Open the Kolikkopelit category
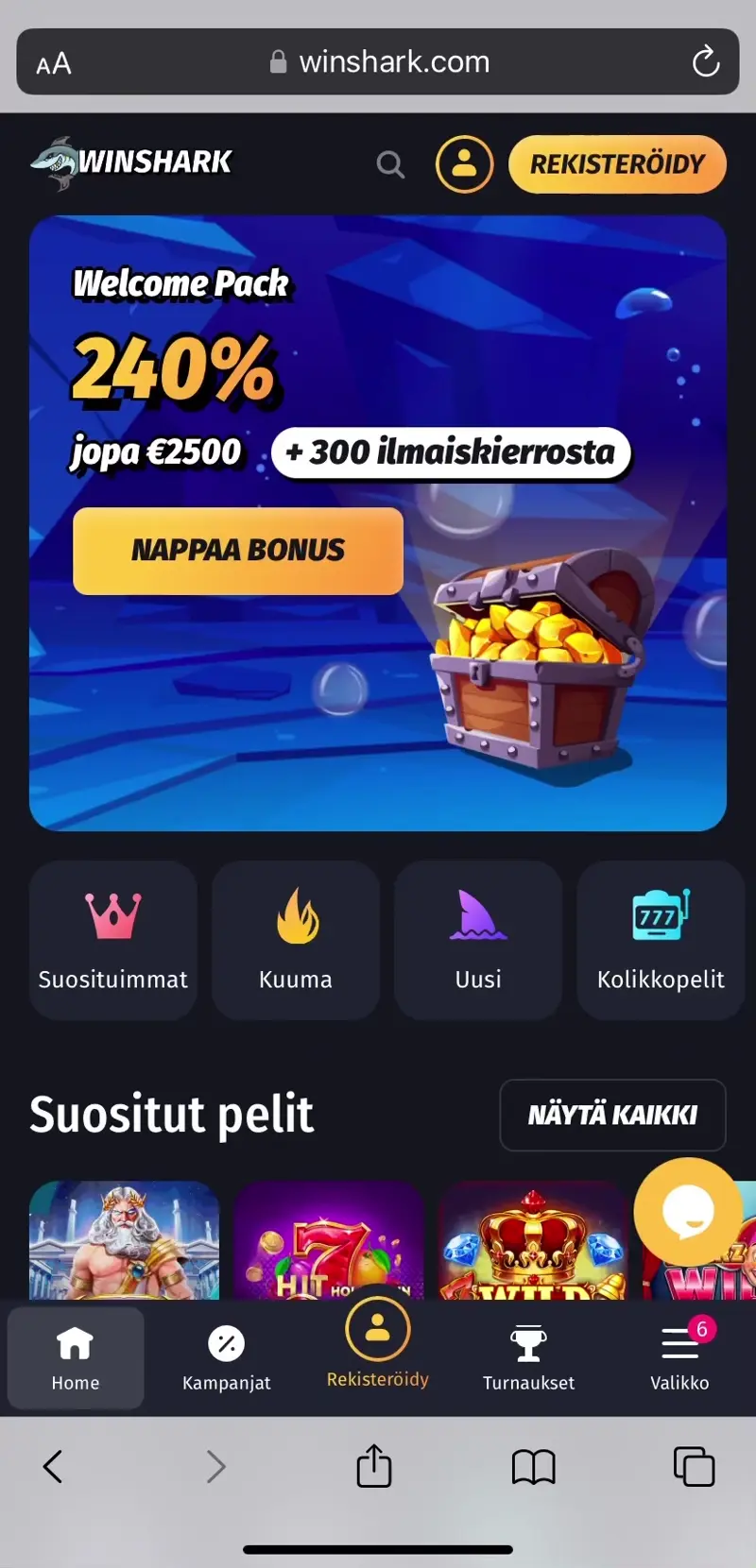This screenshot has height=1568, width=756. click(x=661, y=940)
